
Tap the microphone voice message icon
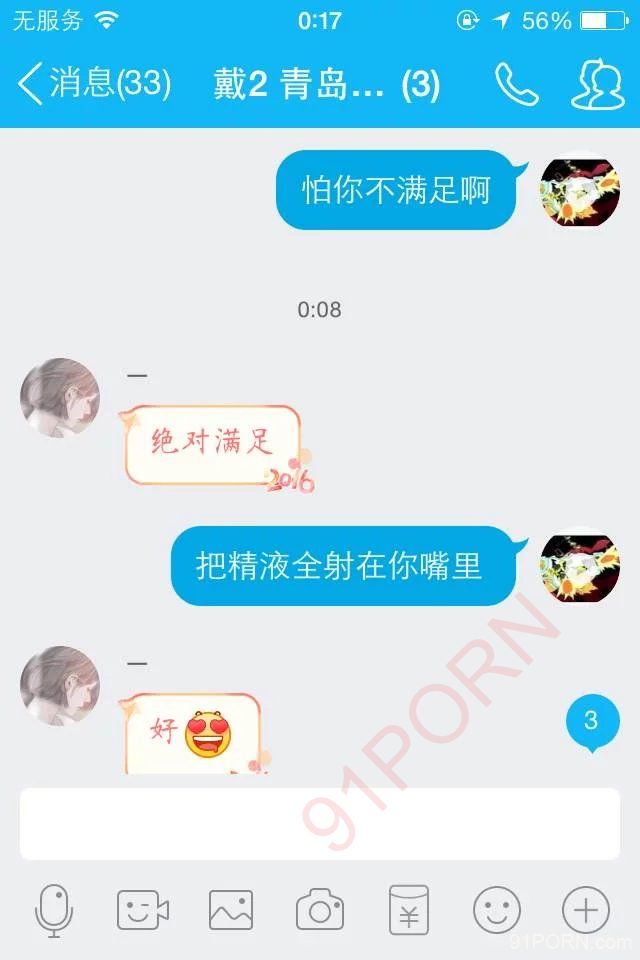pos(54,910)
